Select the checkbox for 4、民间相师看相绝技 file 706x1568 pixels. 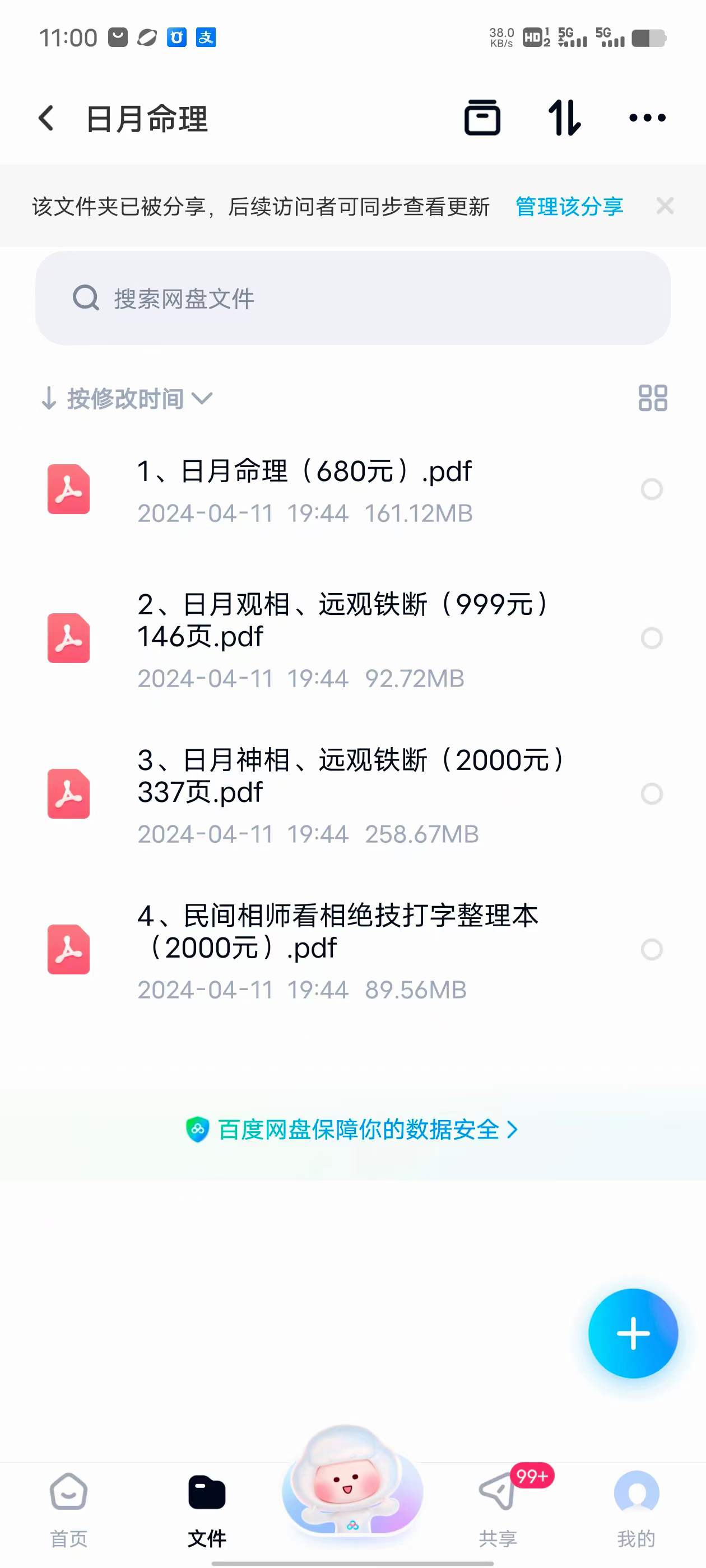pyautogui.click(x=651, y=950)
